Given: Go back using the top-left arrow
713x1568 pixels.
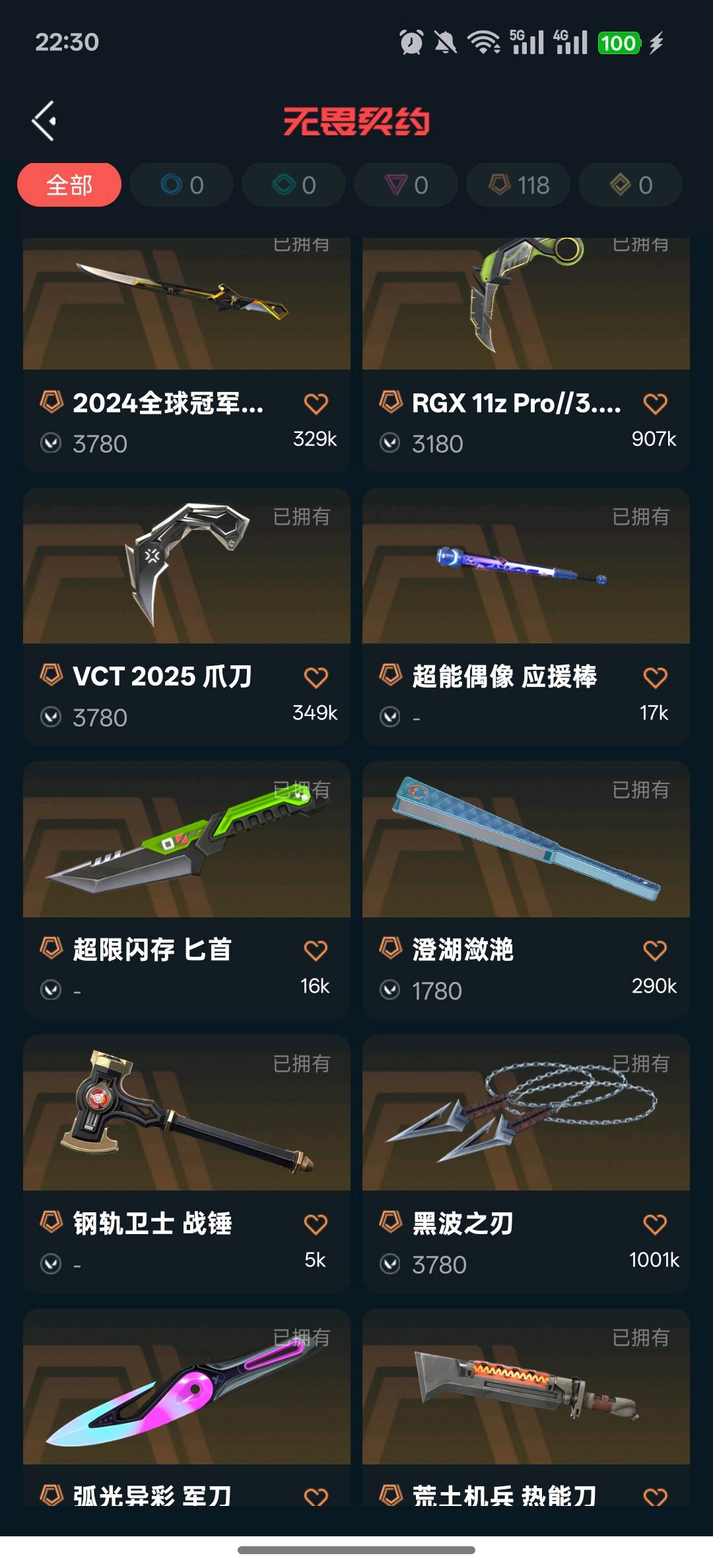Looking at the screenshot, I should pyautogui.click(x=44, y=121).
